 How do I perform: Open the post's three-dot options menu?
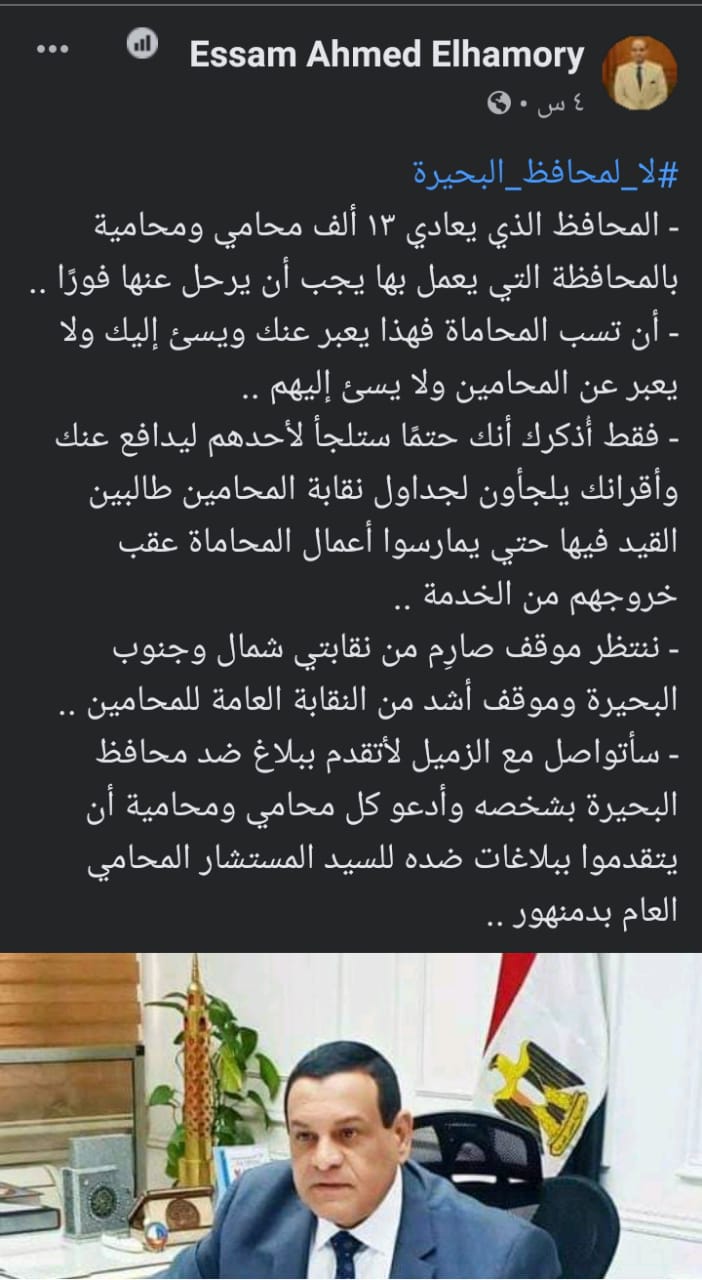pyautogui.click(x=52, y=48)
